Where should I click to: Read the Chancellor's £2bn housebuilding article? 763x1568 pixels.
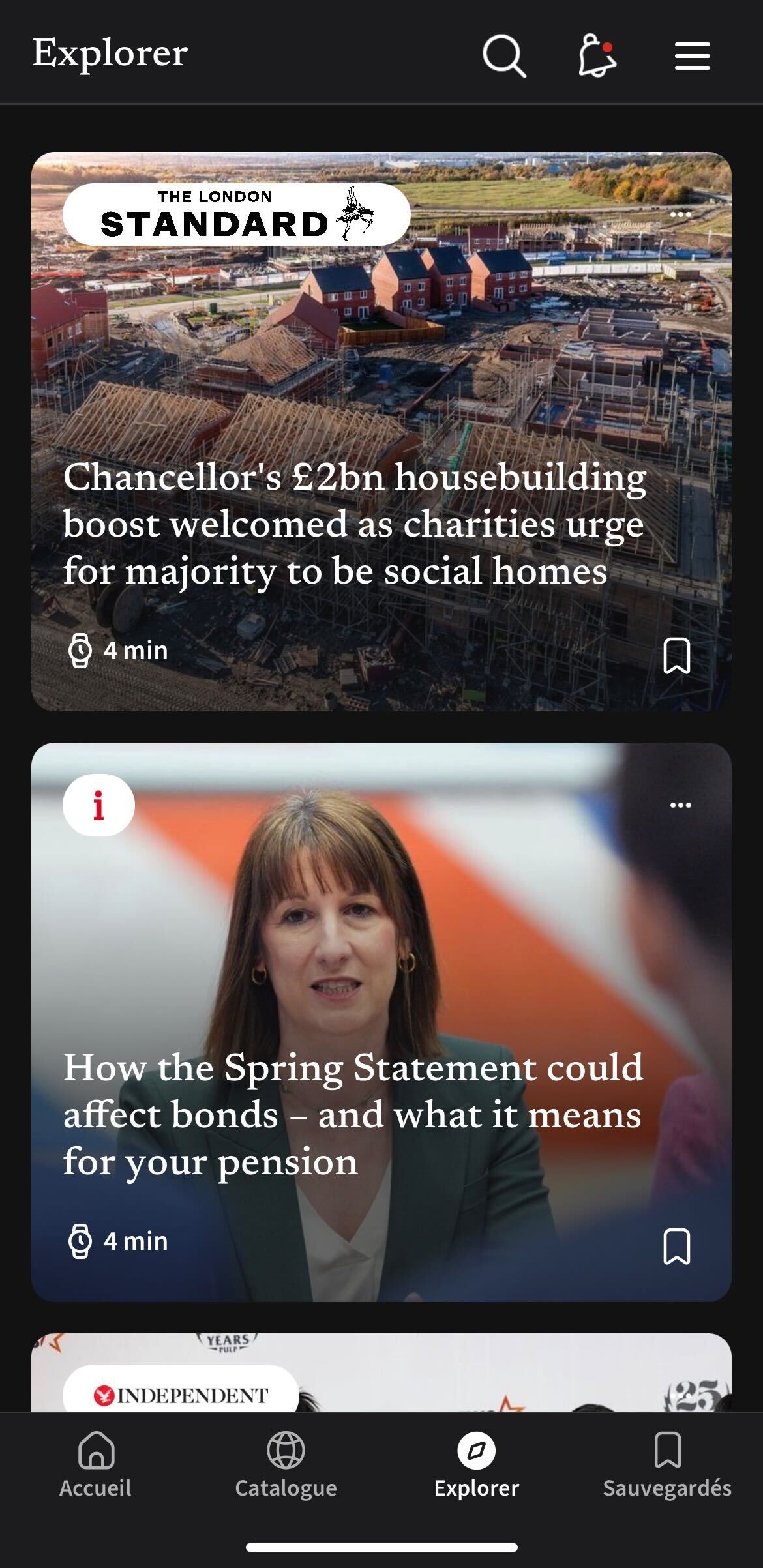pos(355,524)
